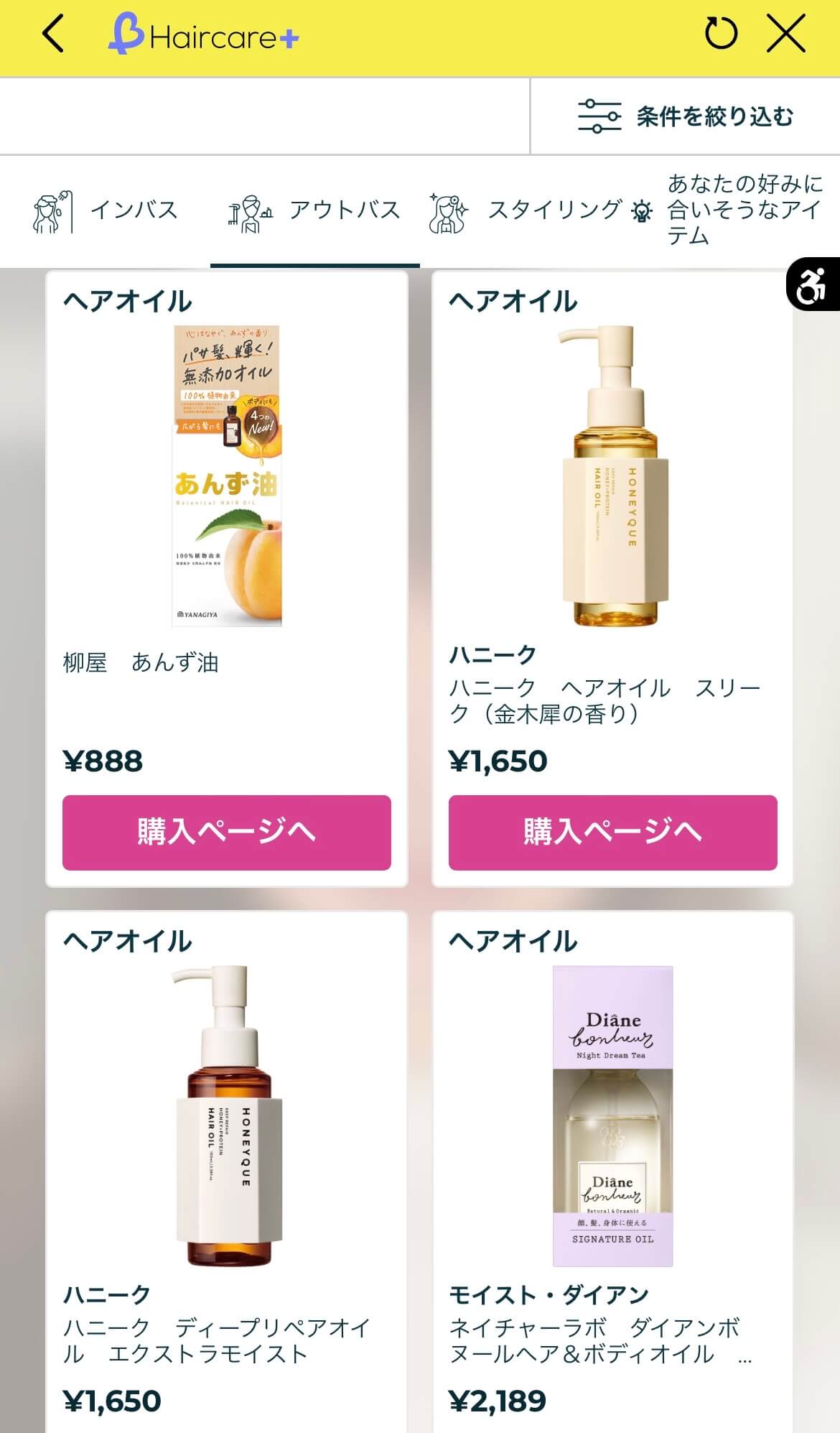840x1433 pixels.
Task: Switch to the インバス tab
Action: [x=106, y=211]
